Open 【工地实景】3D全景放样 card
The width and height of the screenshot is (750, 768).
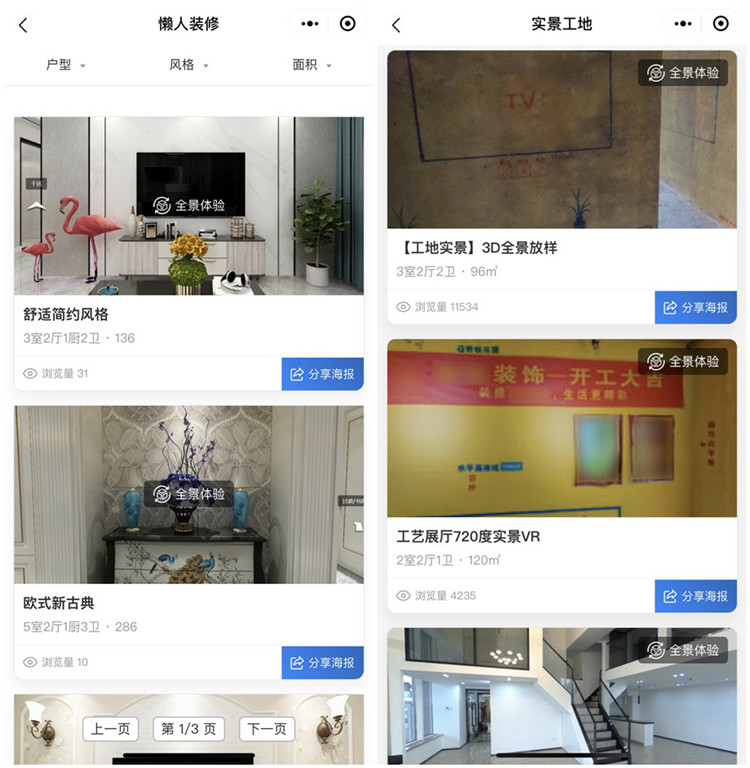pyautogui.click(x=562, y=140)
